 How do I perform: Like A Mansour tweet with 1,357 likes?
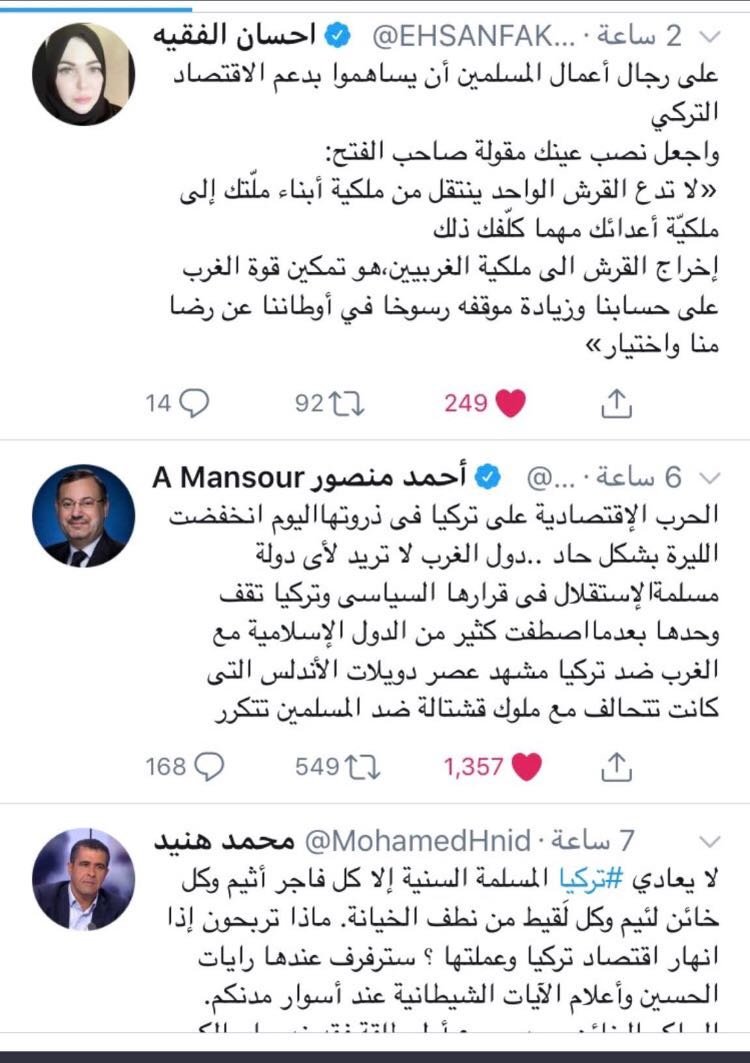[526, 767]
